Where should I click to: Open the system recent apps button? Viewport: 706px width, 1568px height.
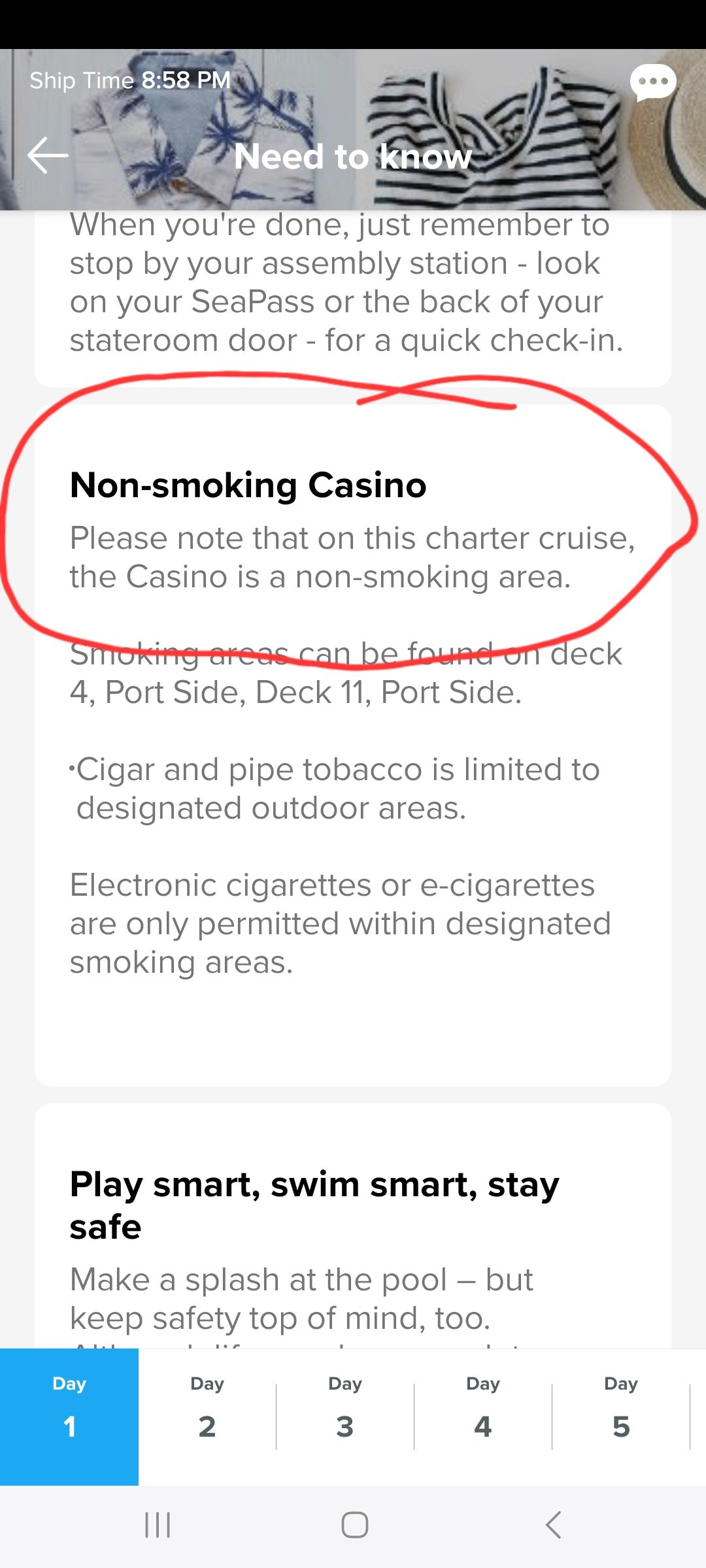(158, 1525)
